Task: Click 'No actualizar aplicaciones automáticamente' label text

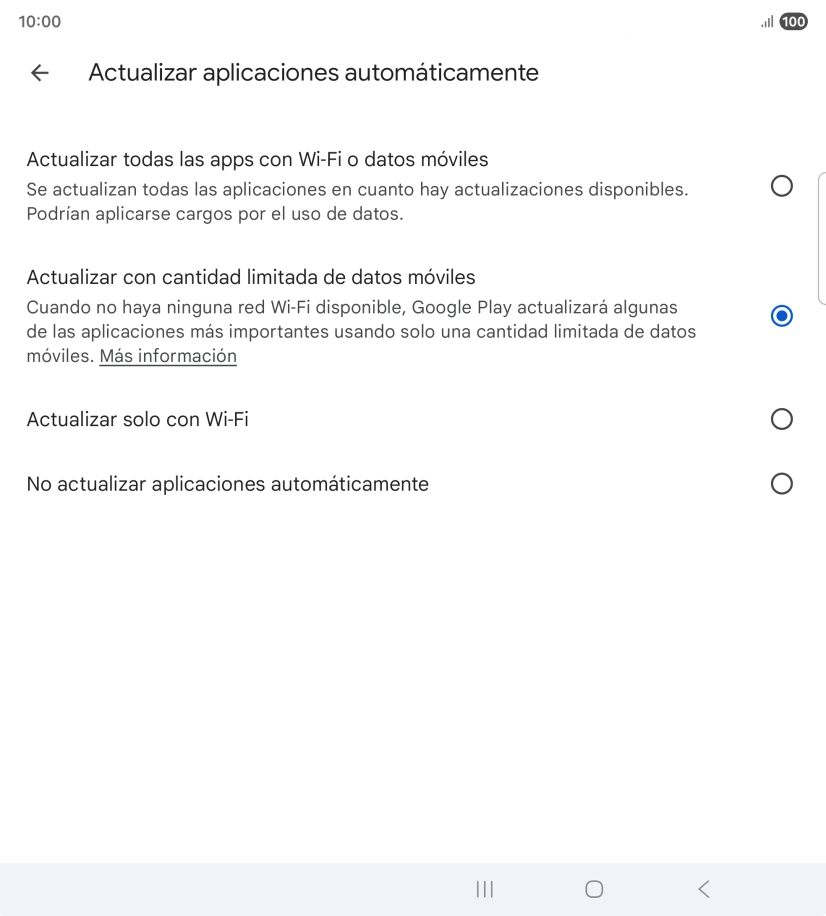Action: (227, 484)
